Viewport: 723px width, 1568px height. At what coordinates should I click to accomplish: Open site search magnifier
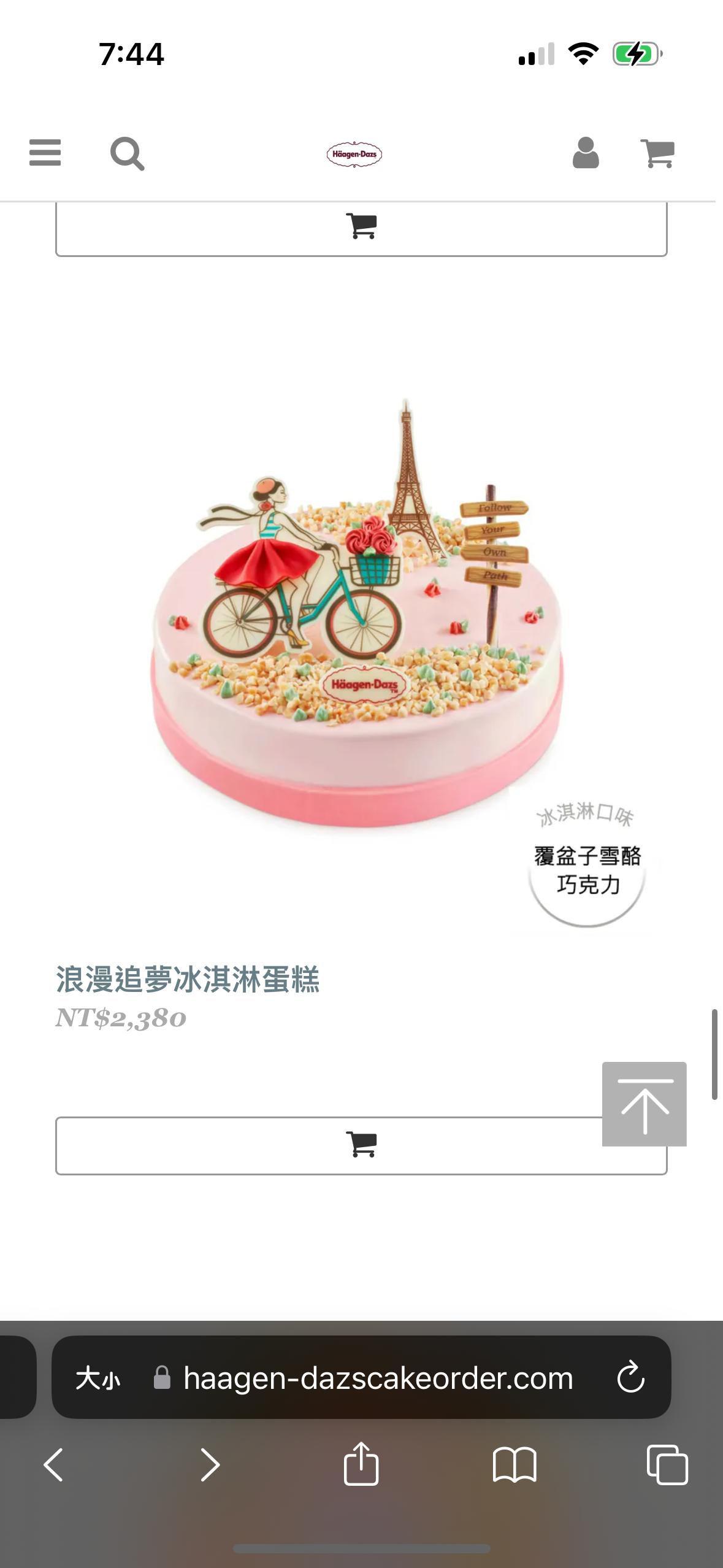coord(127,153)
